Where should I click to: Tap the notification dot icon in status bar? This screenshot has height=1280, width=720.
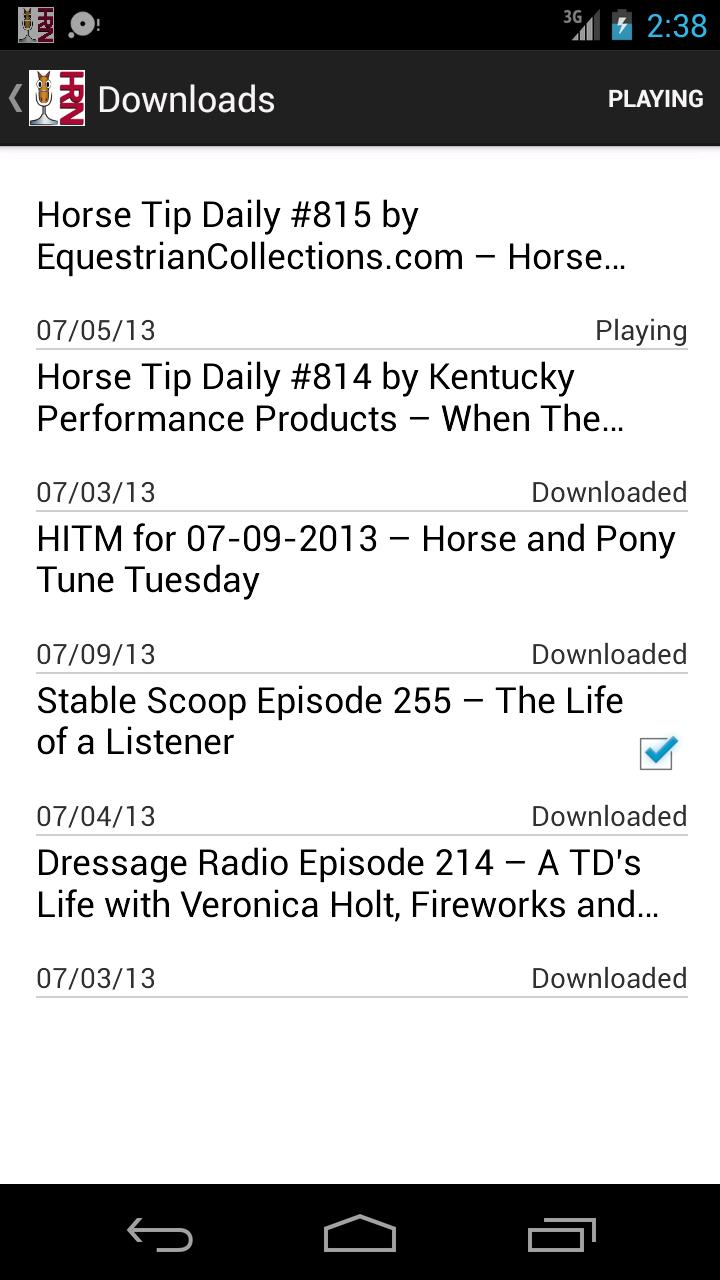coord(84,25)
